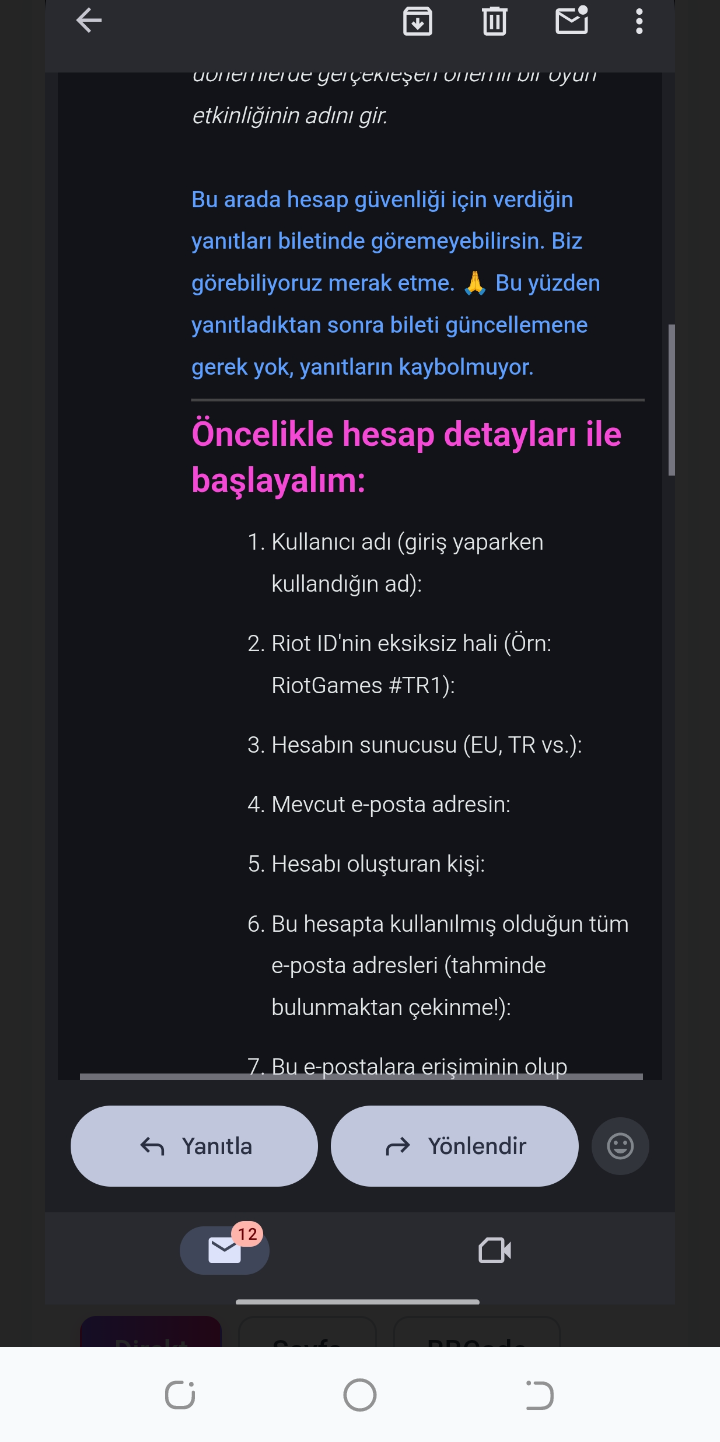
Task: Switch to the Mail tab
Action: [225, 1250]
